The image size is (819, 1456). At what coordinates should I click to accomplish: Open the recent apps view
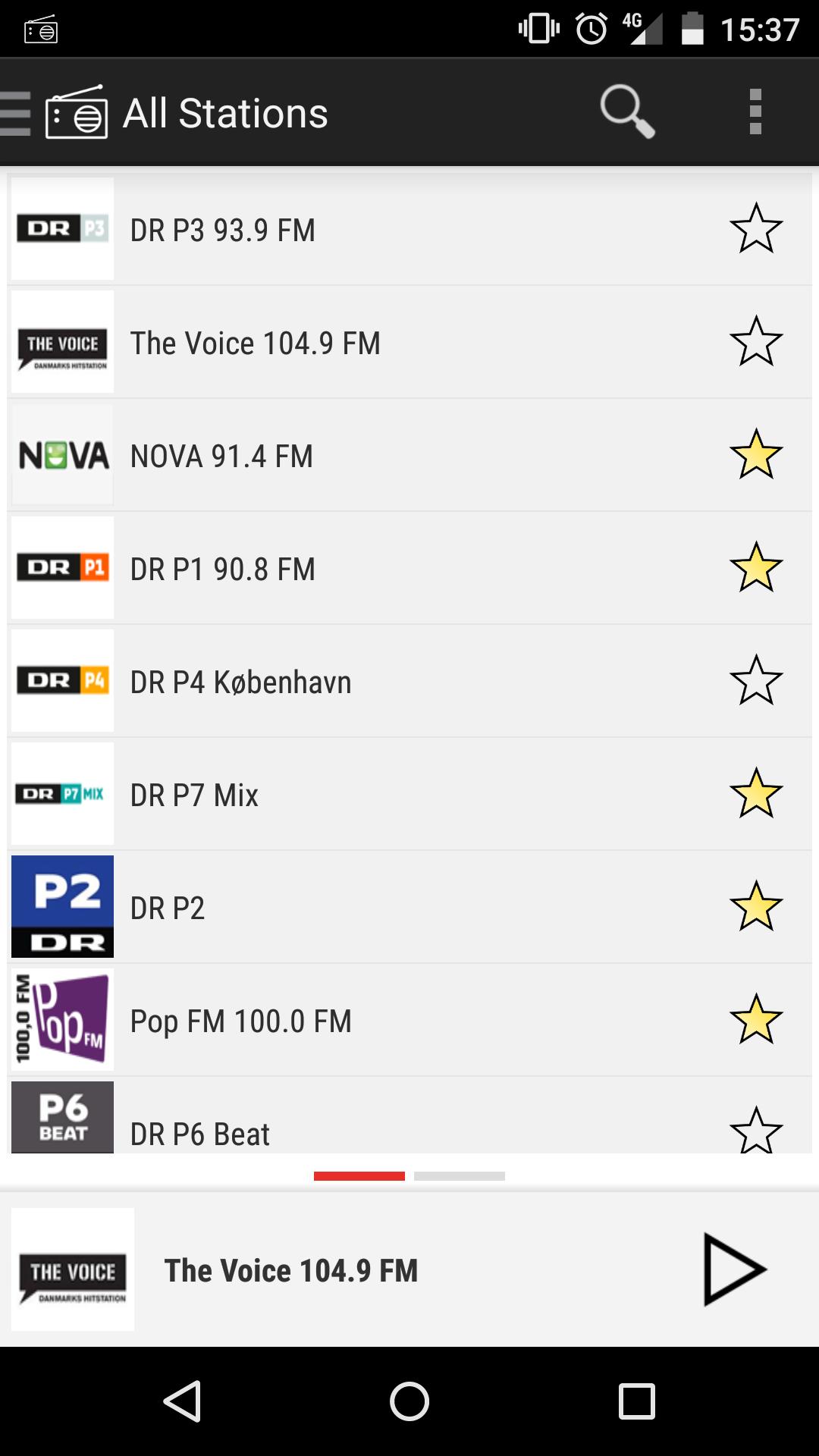[636, 1401]
